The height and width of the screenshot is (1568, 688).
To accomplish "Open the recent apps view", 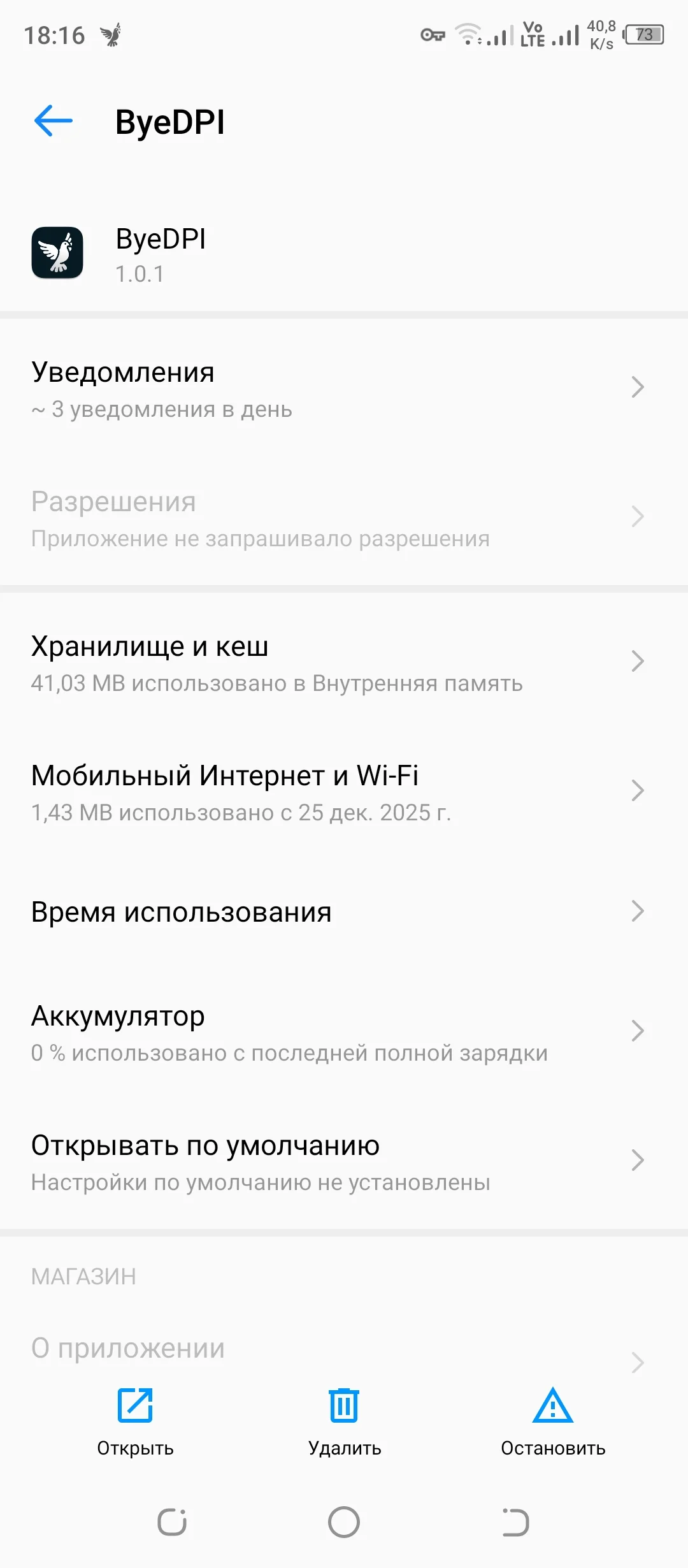I will click(x=172, y=1522).
